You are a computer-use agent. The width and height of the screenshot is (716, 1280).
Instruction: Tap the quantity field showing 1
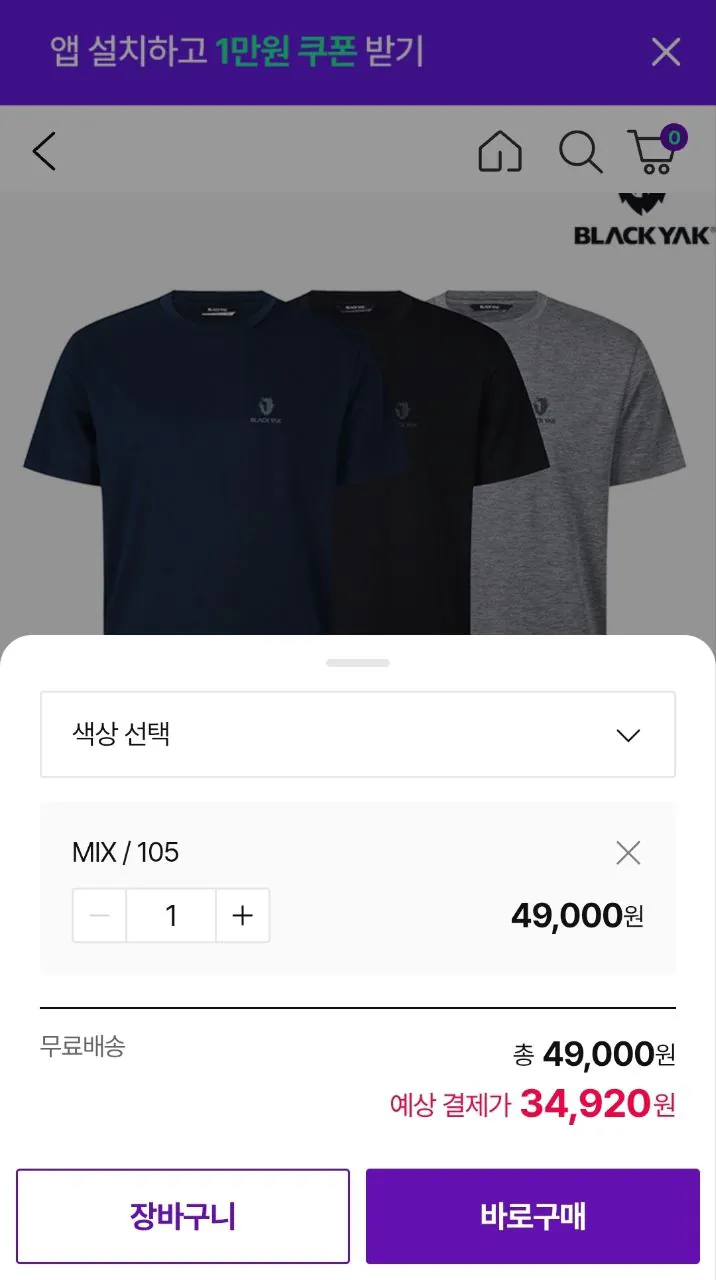[x=171, y=915]
